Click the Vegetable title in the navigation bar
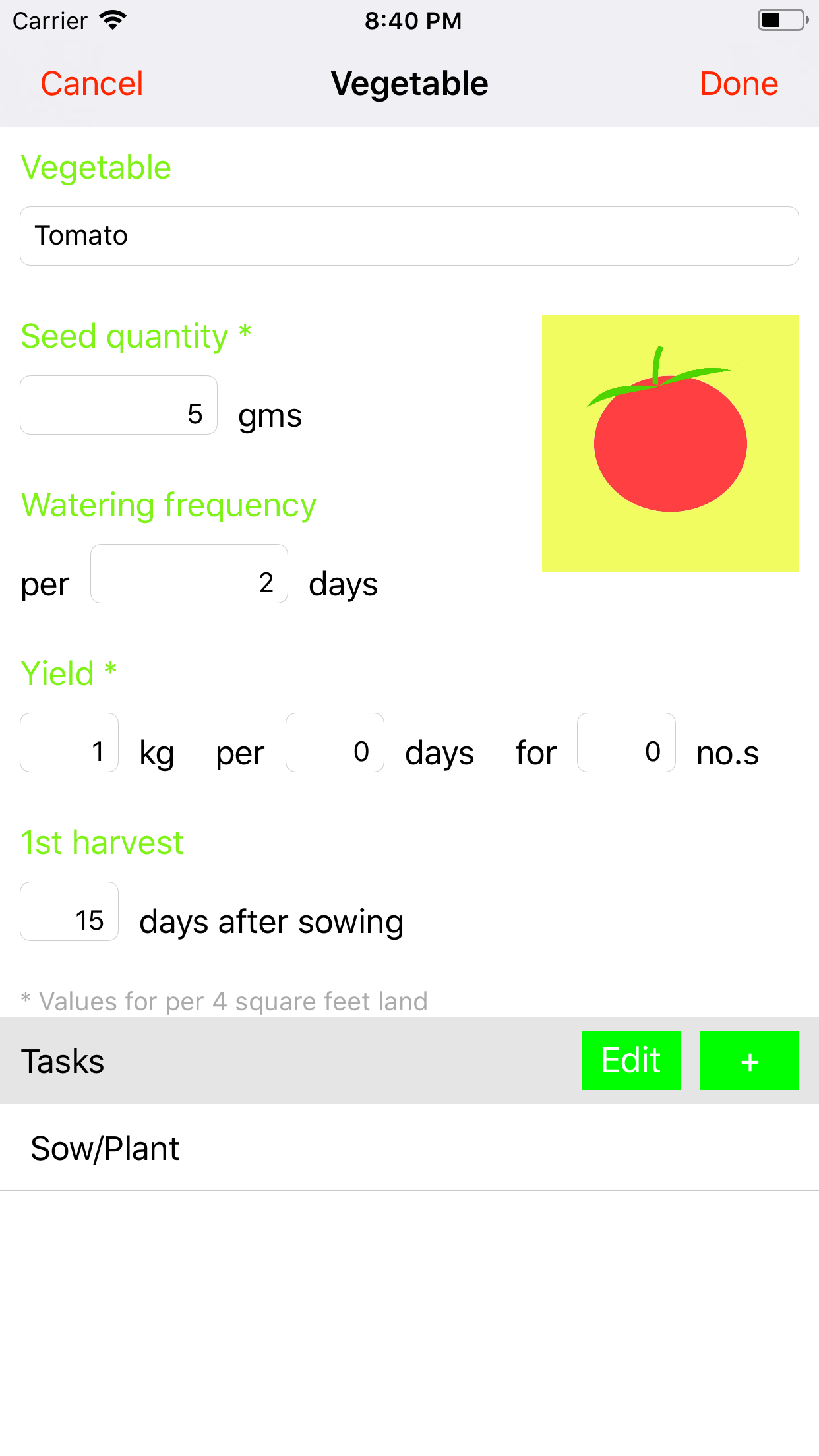The height and width of the screenshot is (1456, 819). coord(409,83)
